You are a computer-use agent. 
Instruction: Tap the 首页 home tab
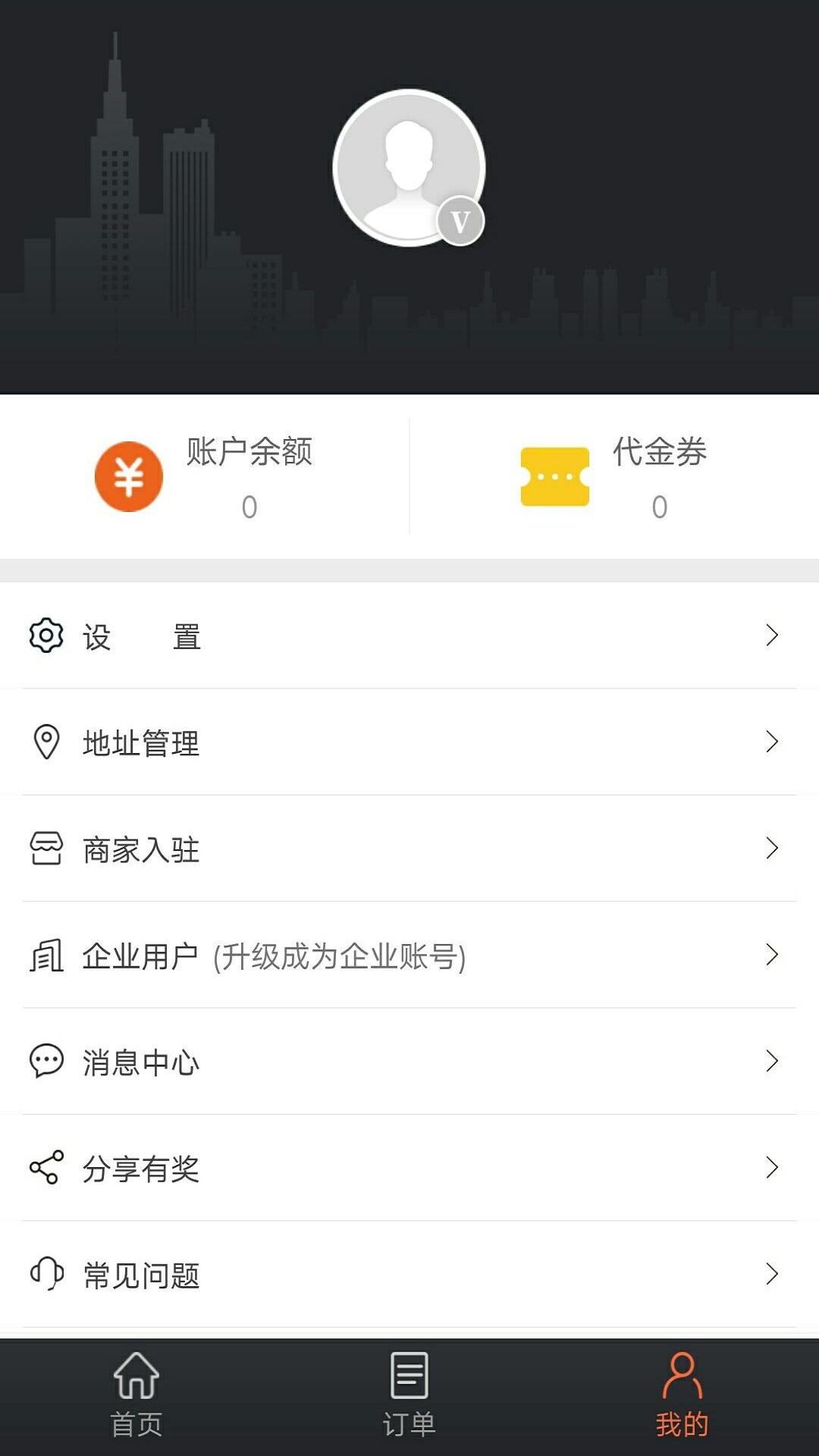(135, 1399)
